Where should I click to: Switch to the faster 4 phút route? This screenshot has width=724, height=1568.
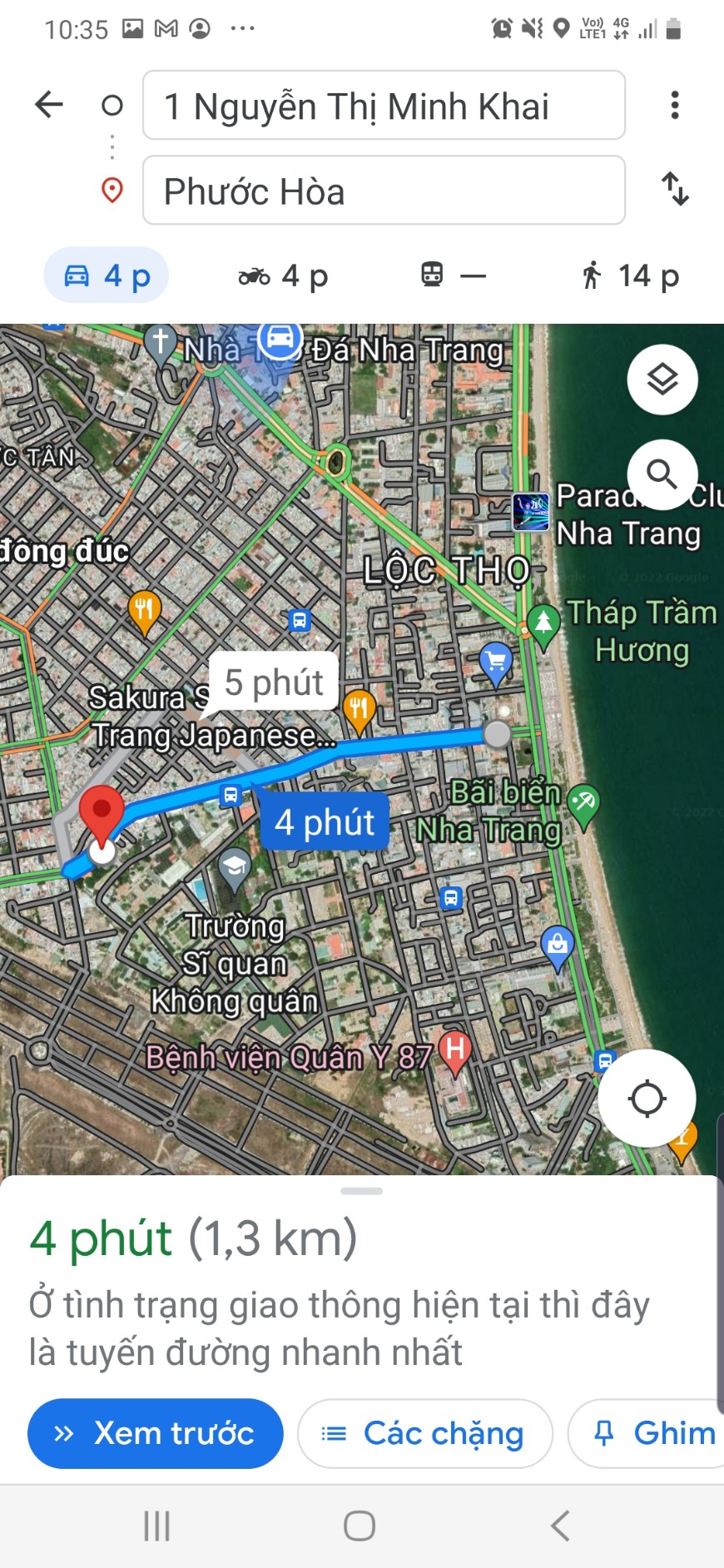pyautogui.click(x=324, y=821)
